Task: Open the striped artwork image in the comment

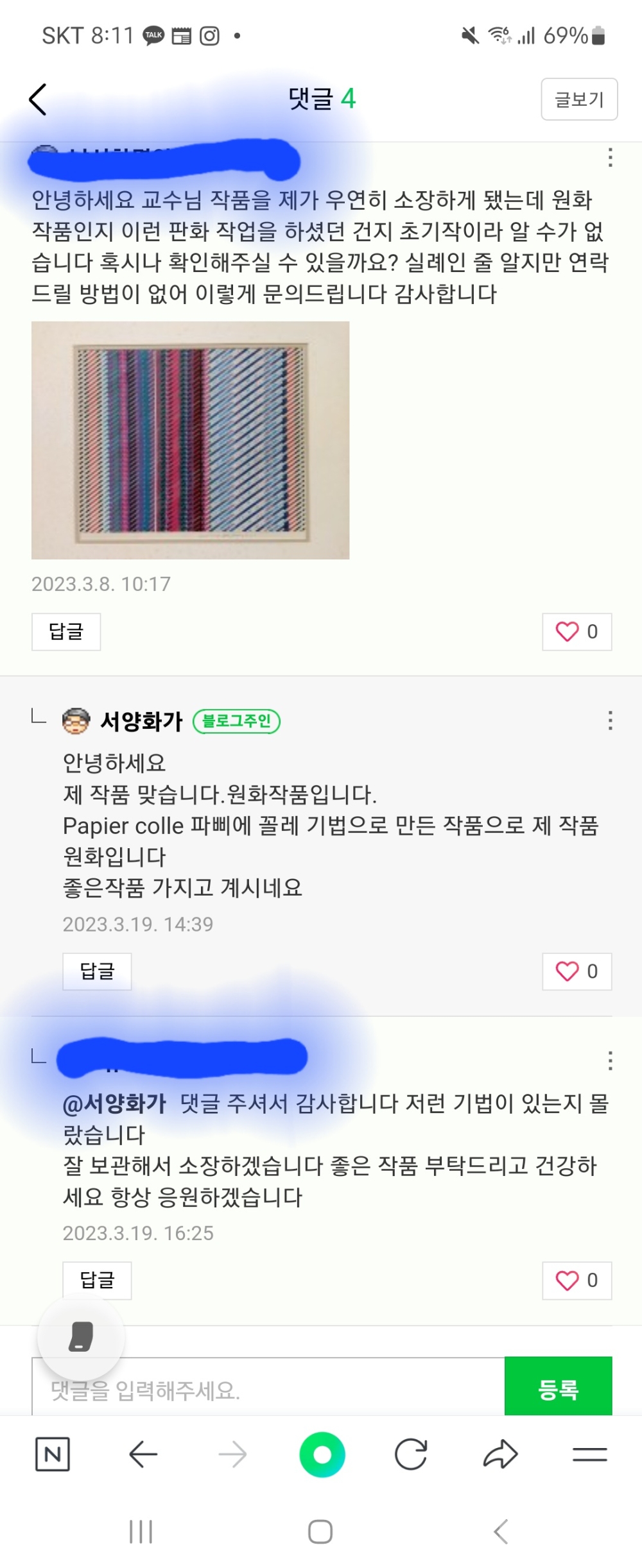Action: click(190, 440)
